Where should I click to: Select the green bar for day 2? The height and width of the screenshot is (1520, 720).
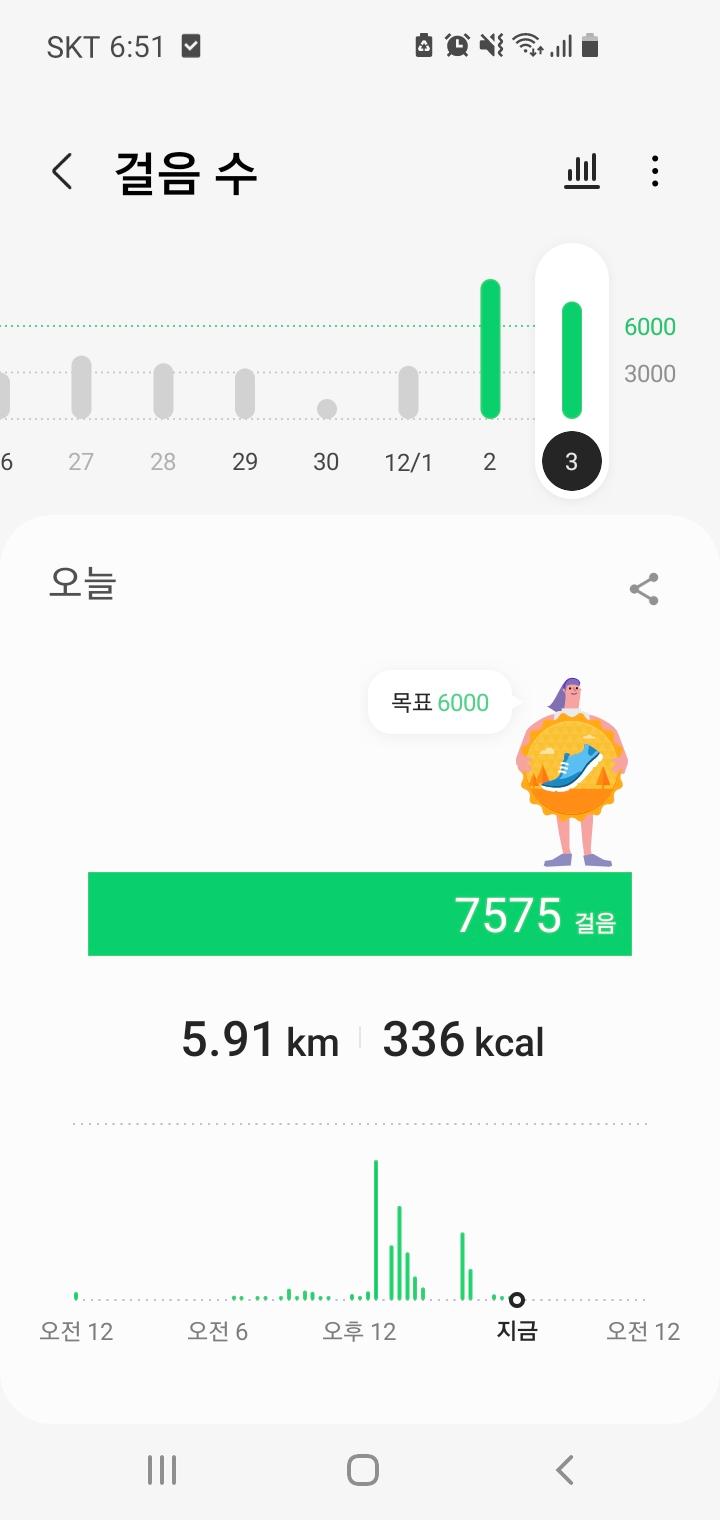(490, 349)
